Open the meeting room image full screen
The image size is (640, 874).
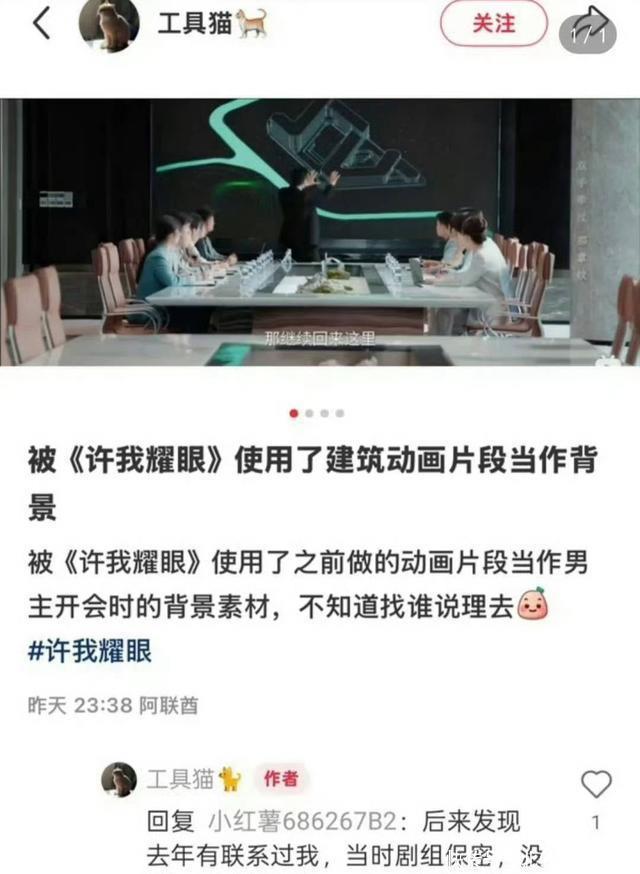320,232
